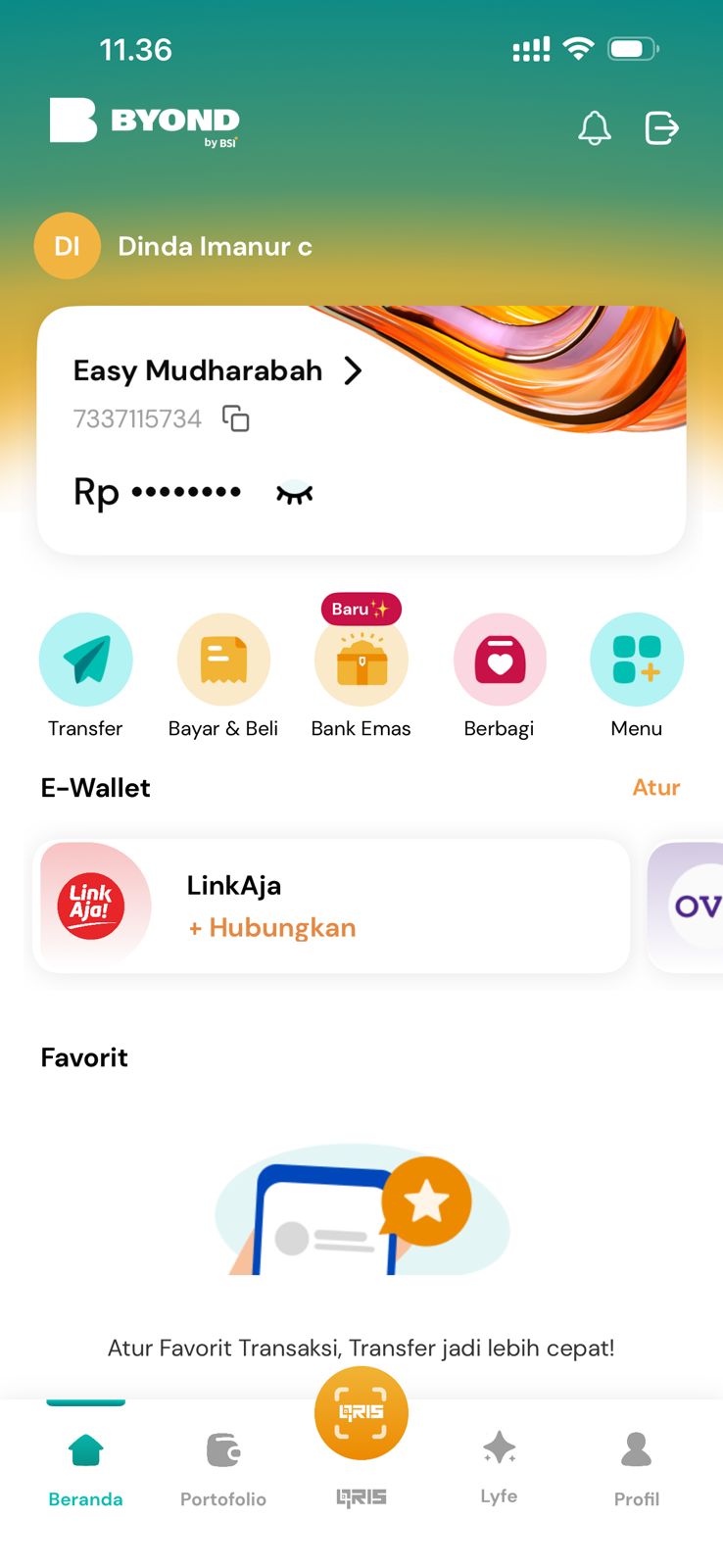Open Bayar & Beli
Viewport: 723px width, 1568px height.
click(x=223, y=660)
